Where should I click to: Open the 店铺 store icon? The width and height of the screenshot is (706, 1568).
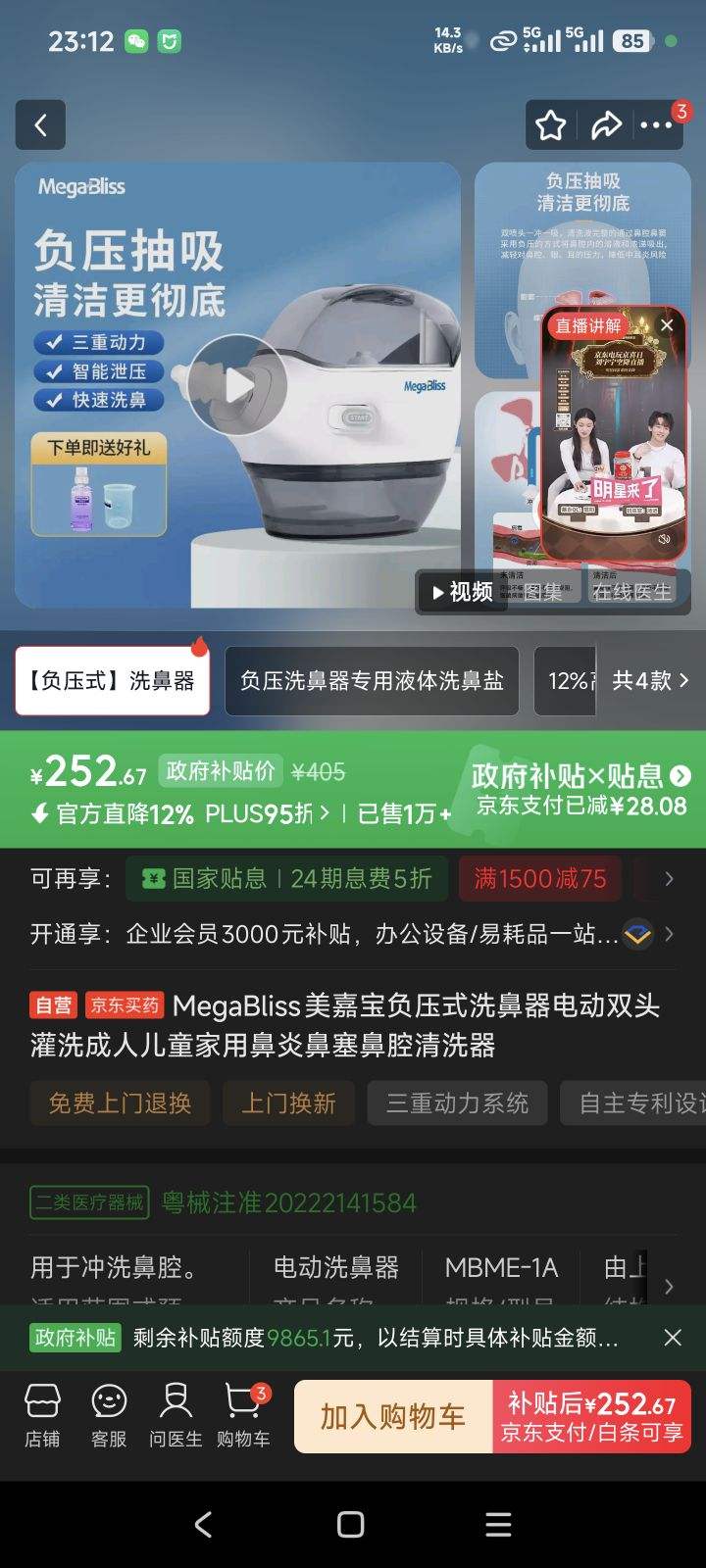click(x=42, y=1414)
